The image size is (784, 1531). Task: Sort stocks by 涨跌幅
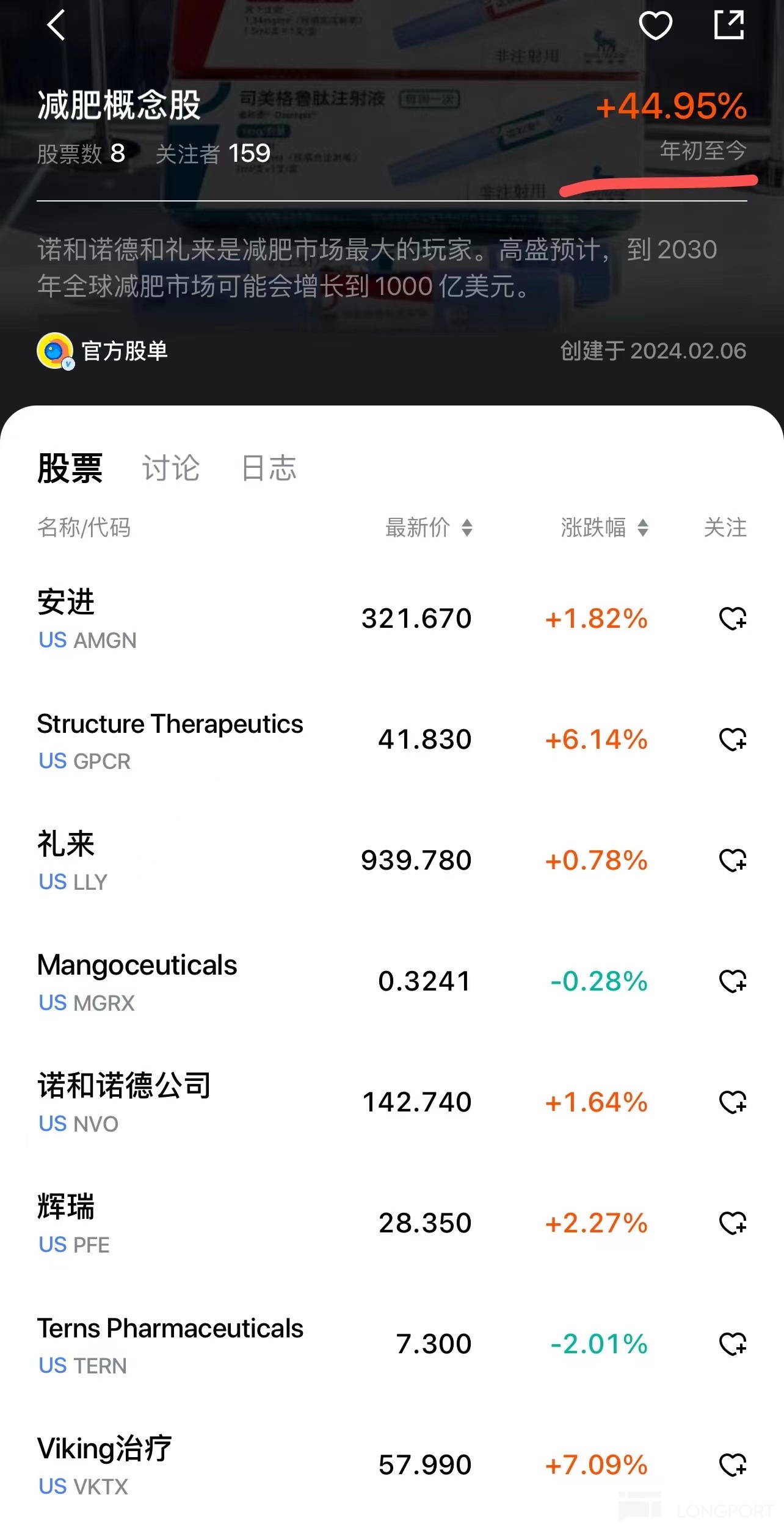click(x=604, y=528)
